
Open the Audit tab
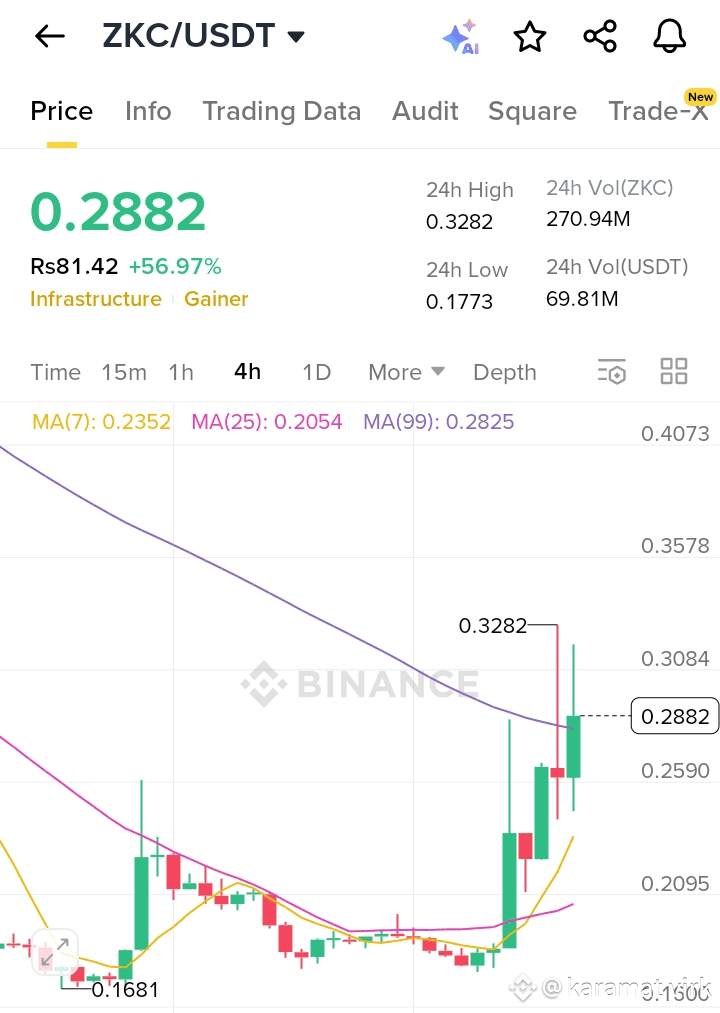(424, 111)
